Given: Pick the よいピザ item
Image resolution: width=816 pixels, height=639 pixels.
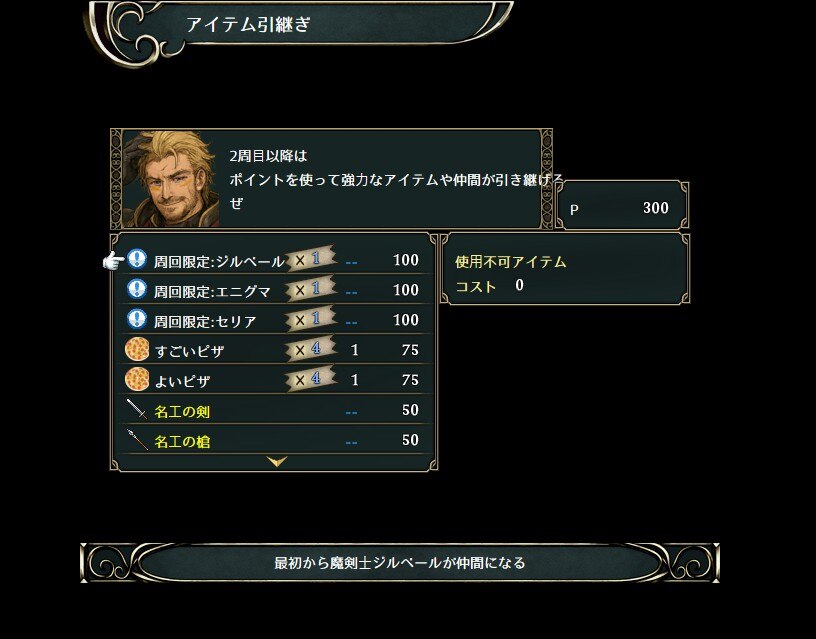Looking at the screenshot, I should pyautogui.click(x=183, y=381).
